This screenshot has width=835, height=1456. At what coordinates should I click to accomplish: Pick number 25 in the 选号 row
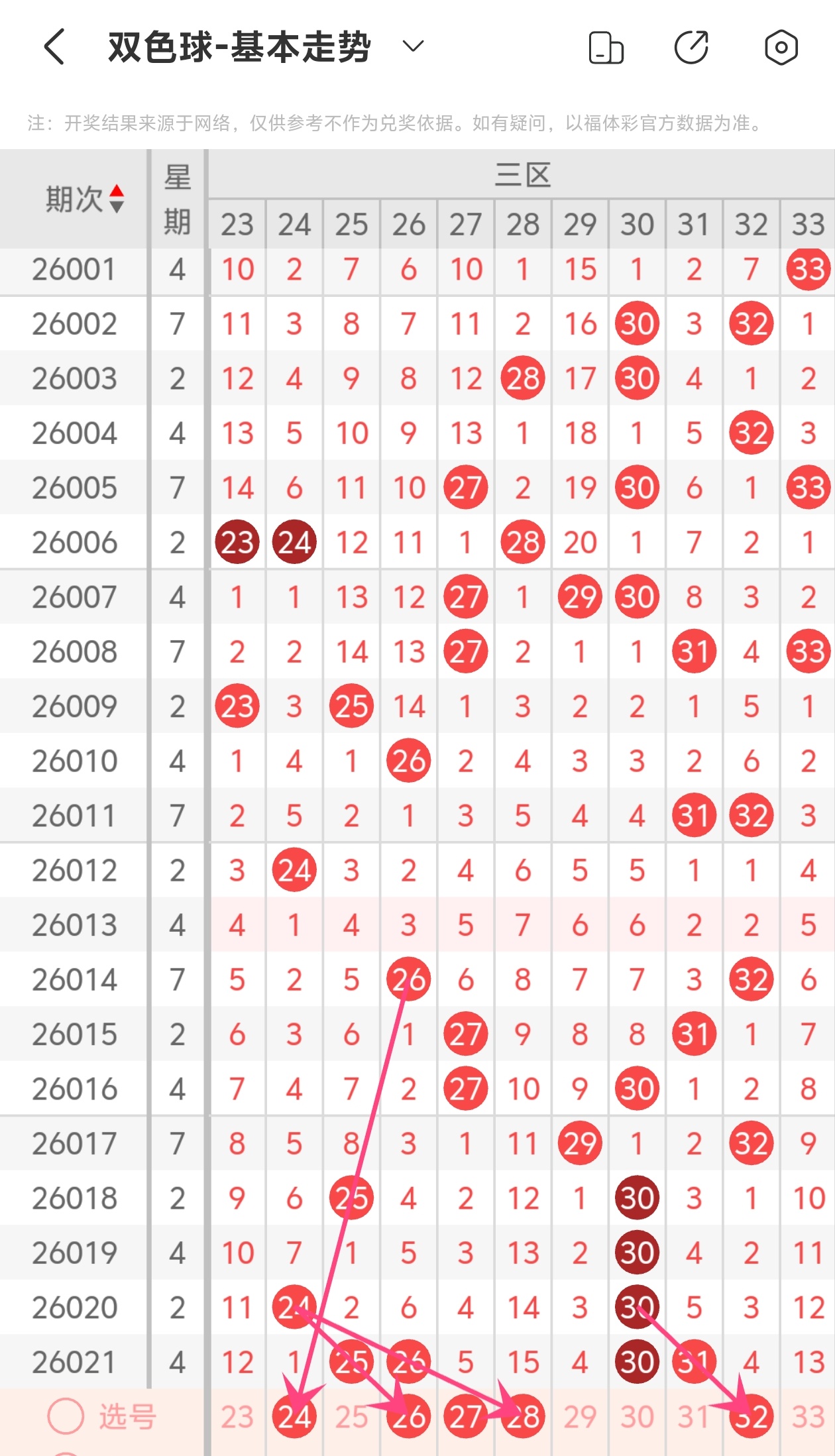(x=351, y=1417)
